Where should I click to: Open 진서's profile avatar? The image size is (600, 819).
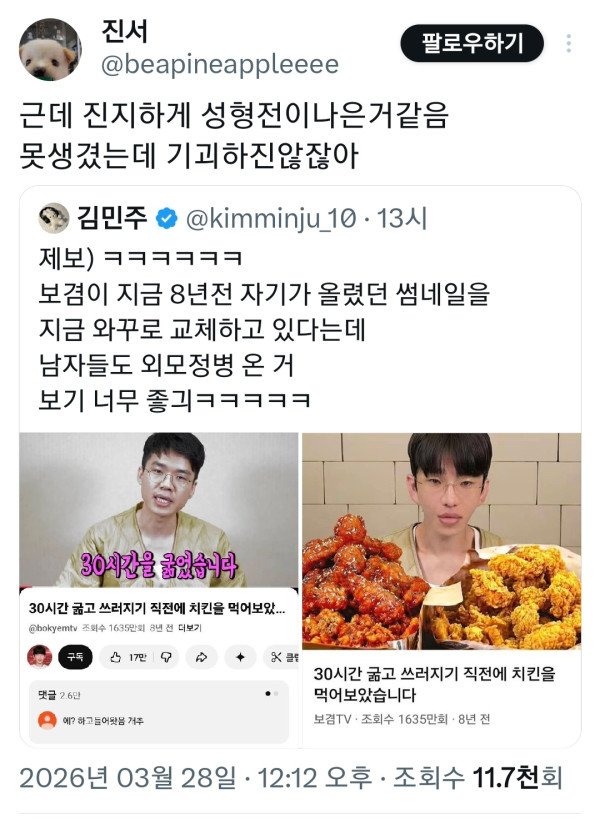point(51,49)
